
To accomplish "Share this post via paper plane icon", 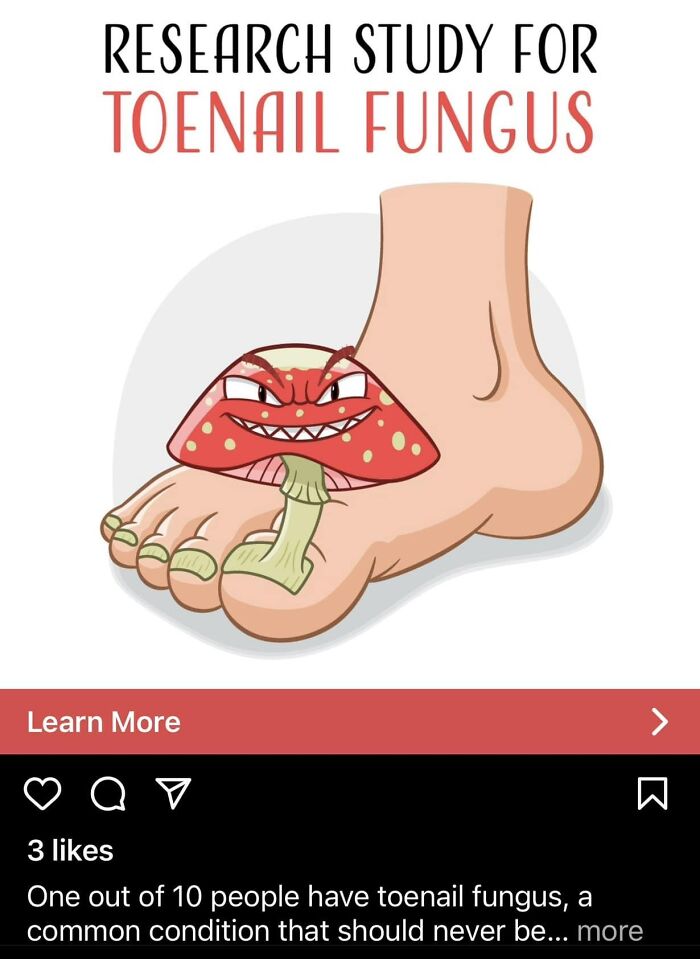I will [x=174, y=794].
